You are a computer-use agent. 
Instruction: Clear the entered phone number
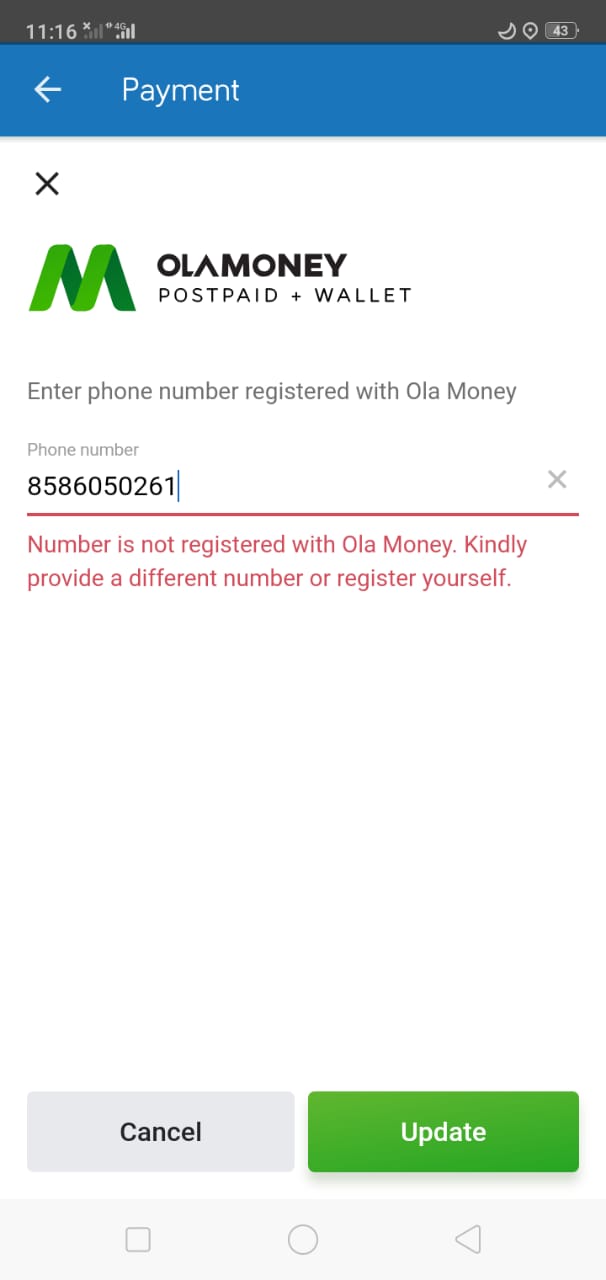tap(557, 480)
